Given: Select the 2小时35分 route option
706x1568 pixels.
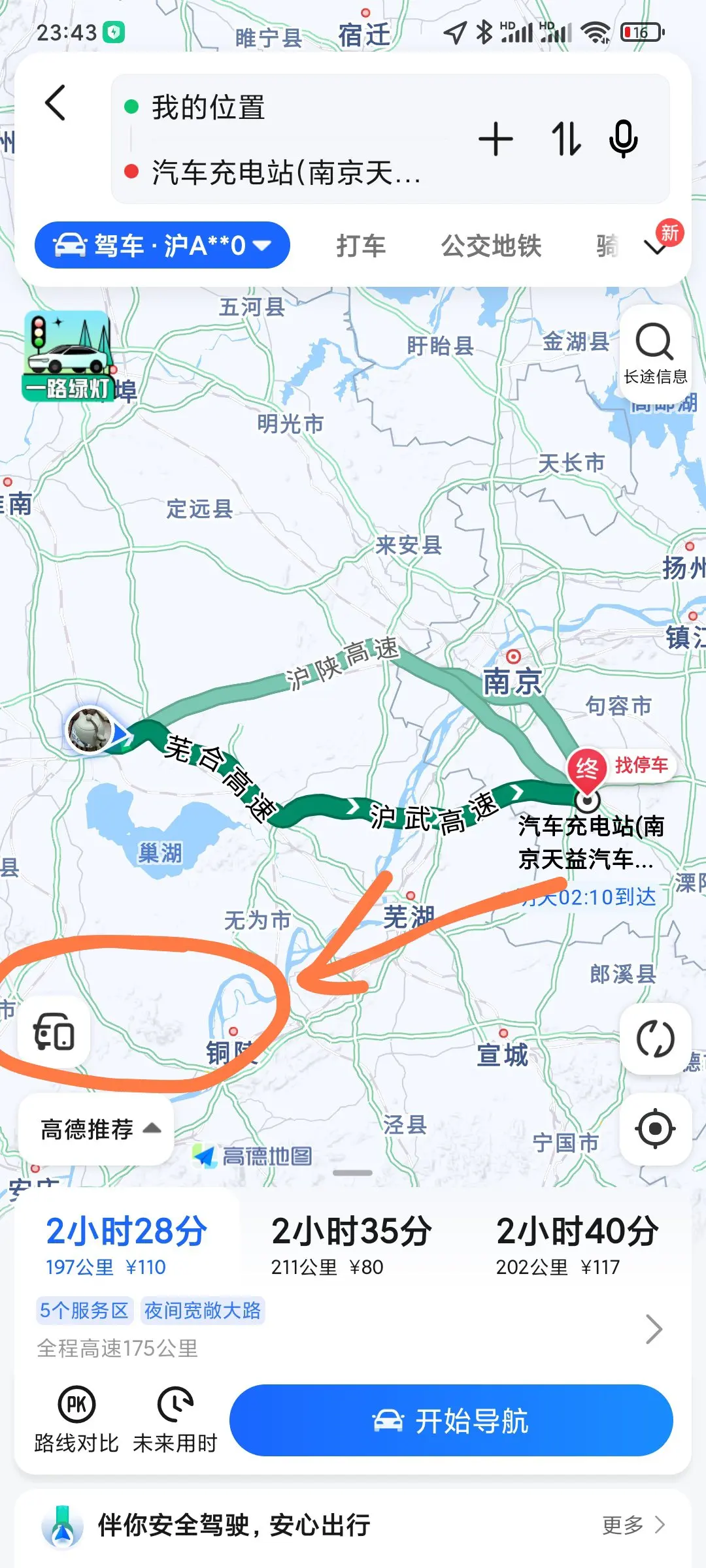Looking at the screenshot, I should pyautogui.click(x=352, y=1245).
